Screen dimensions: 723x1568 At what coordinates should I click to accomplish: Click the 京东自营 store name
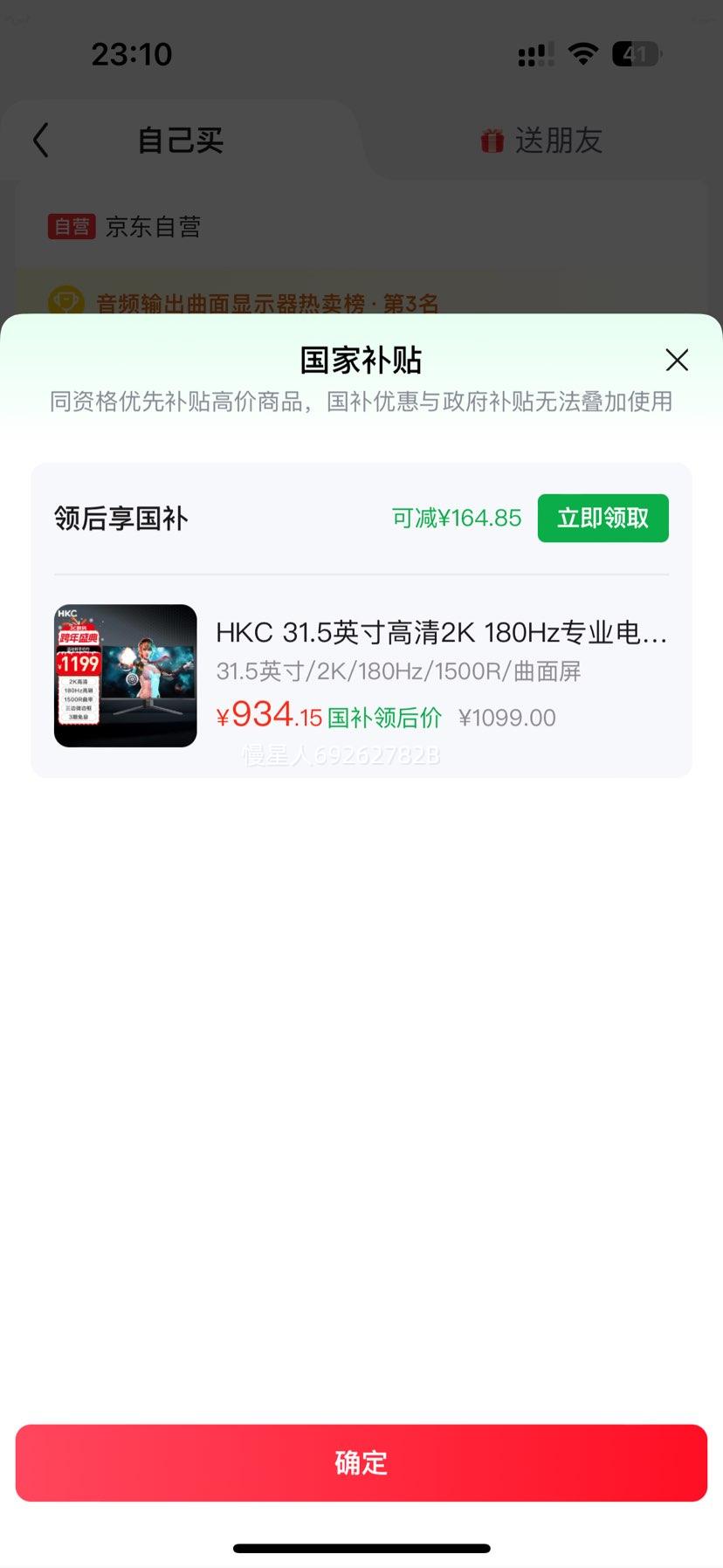[x=155, y=226]
